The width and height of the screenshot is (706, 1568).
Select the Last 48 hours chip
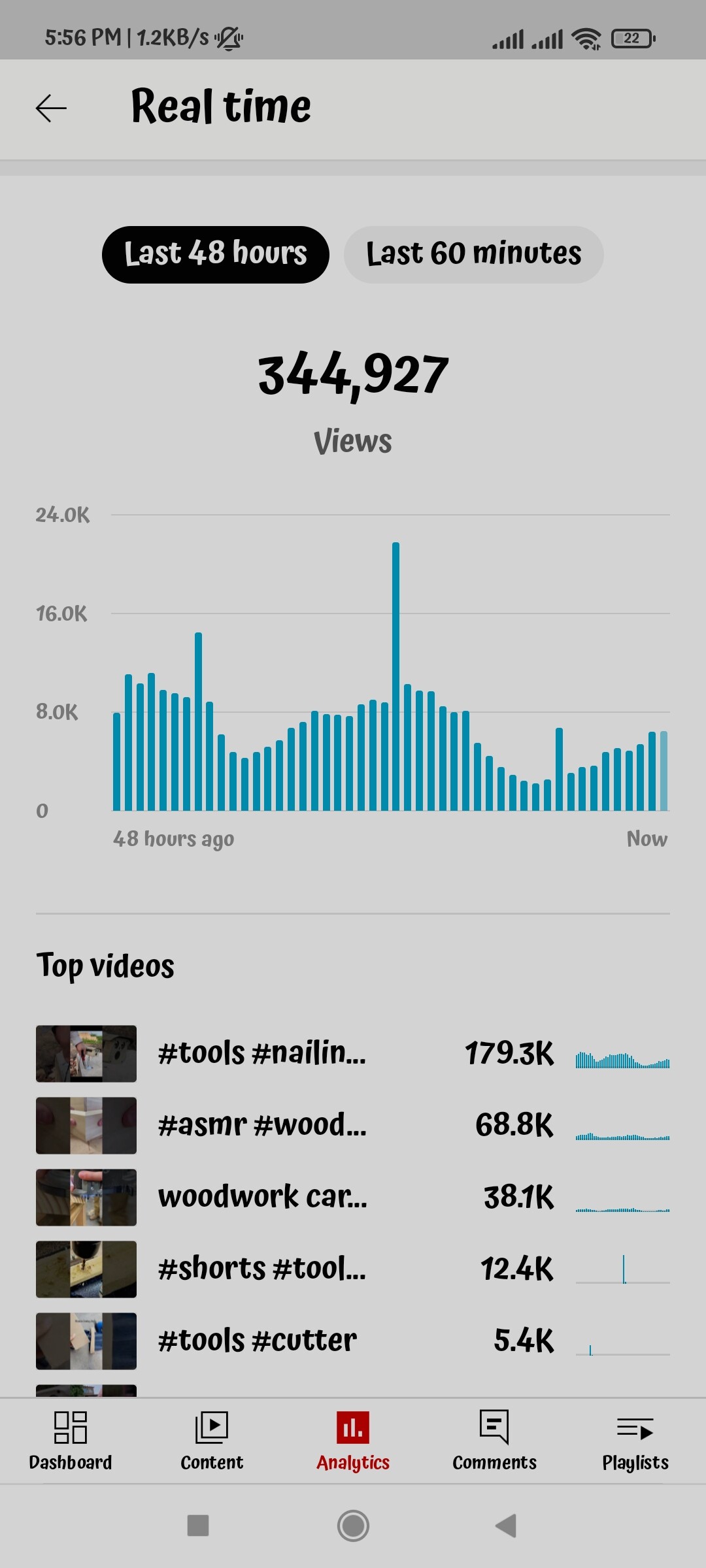[x=216, y=255]
